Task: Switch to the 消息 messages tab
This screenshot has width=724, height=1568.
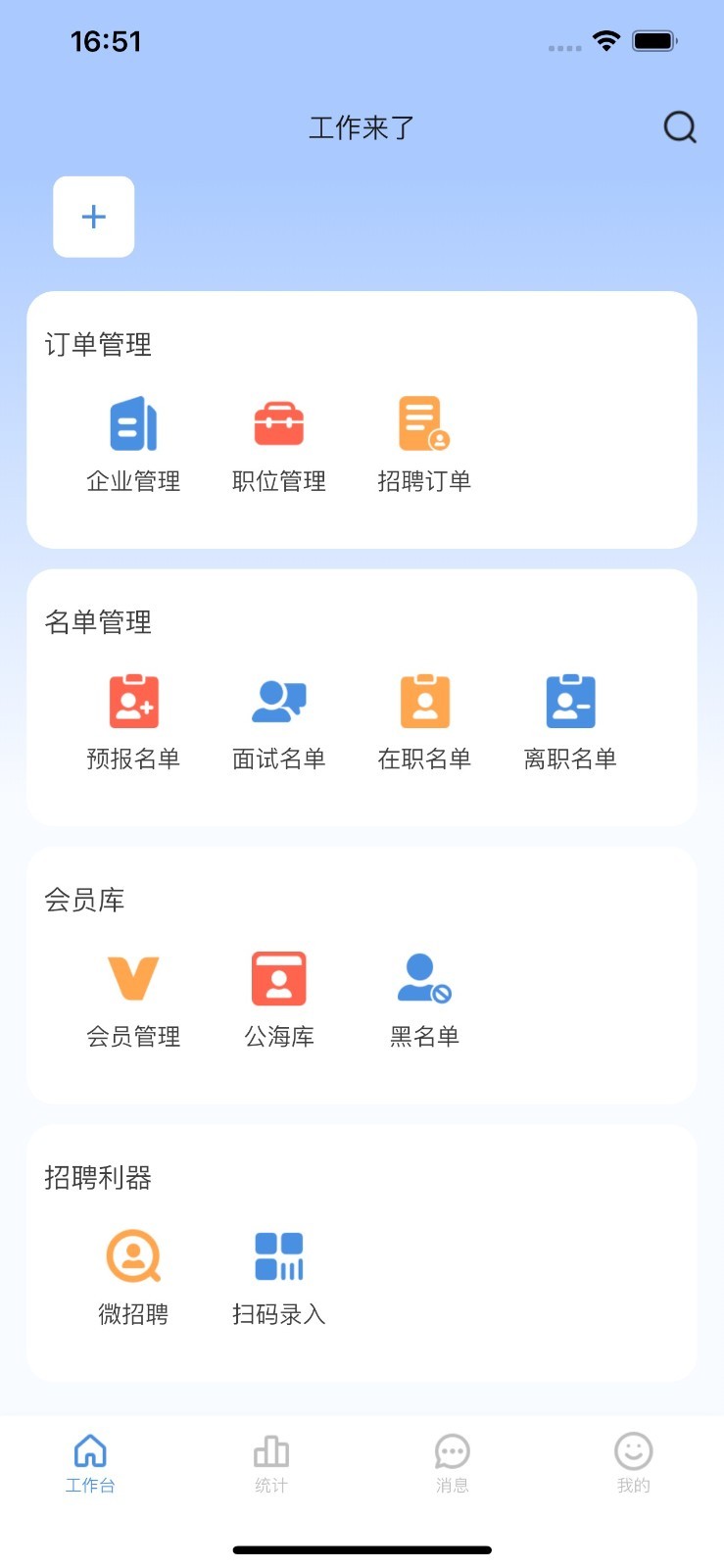Action: [453, 1463]
